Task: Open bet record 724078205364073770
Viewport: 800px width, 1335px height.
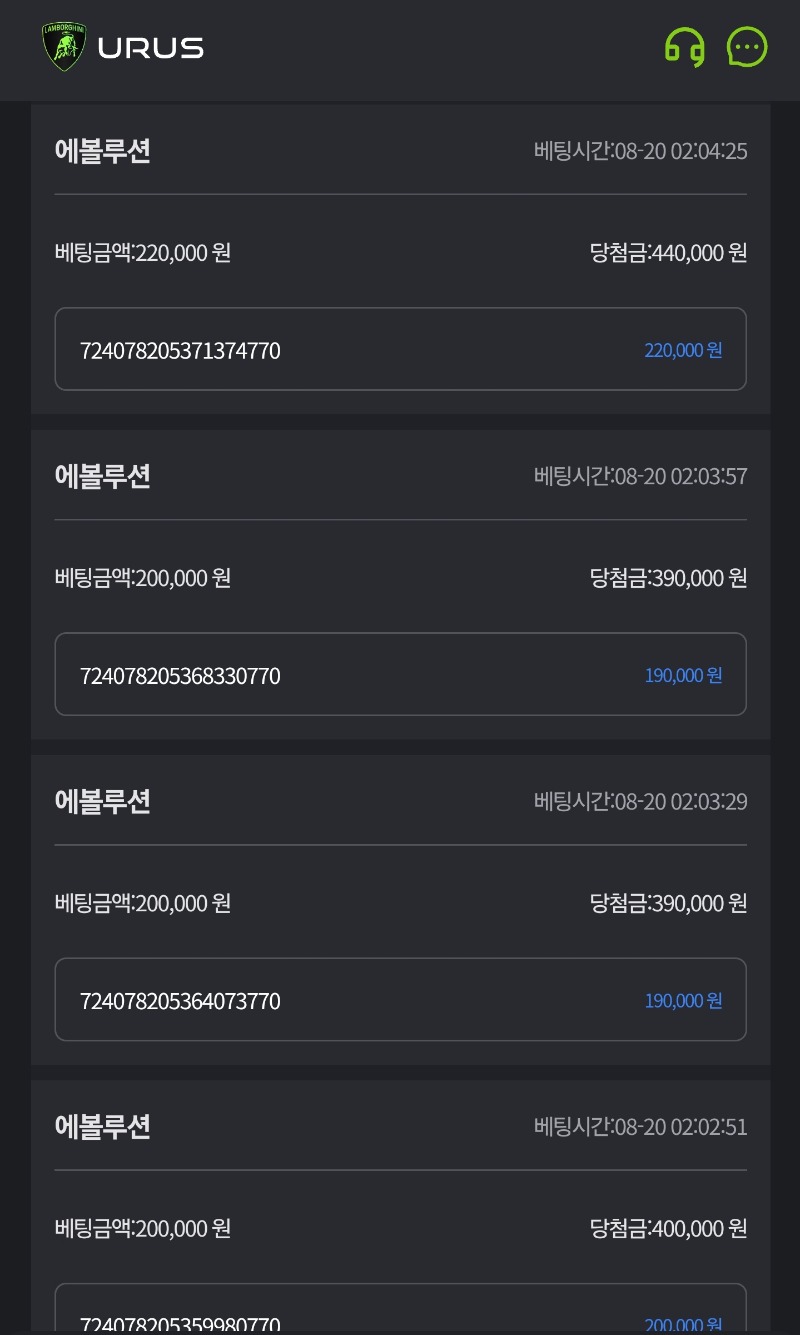Action: tap(400, 999)
